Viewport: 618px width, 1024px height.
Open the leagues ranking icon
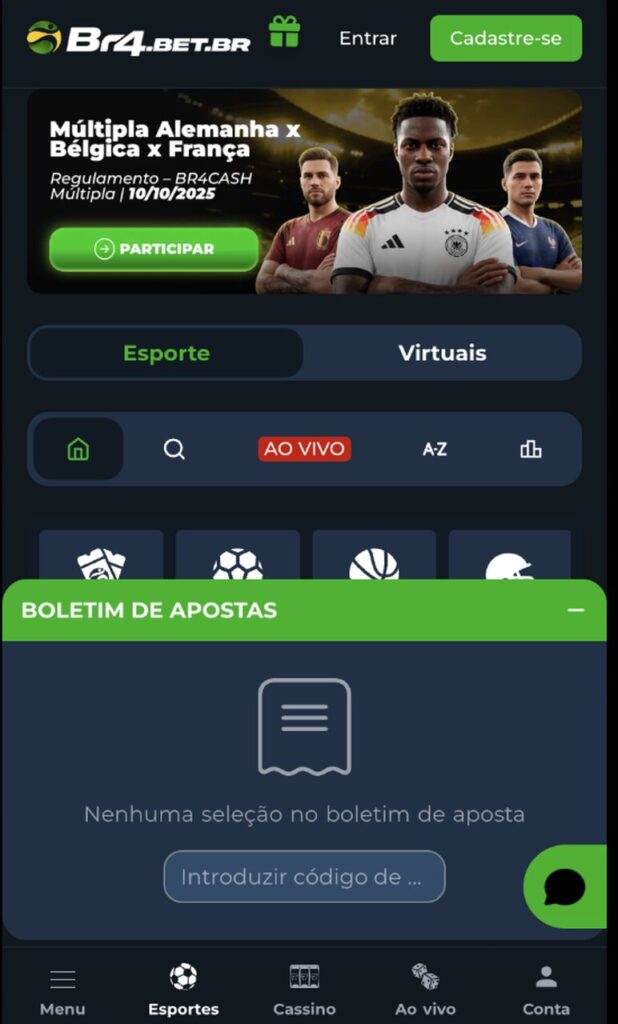tap(531, 449)
